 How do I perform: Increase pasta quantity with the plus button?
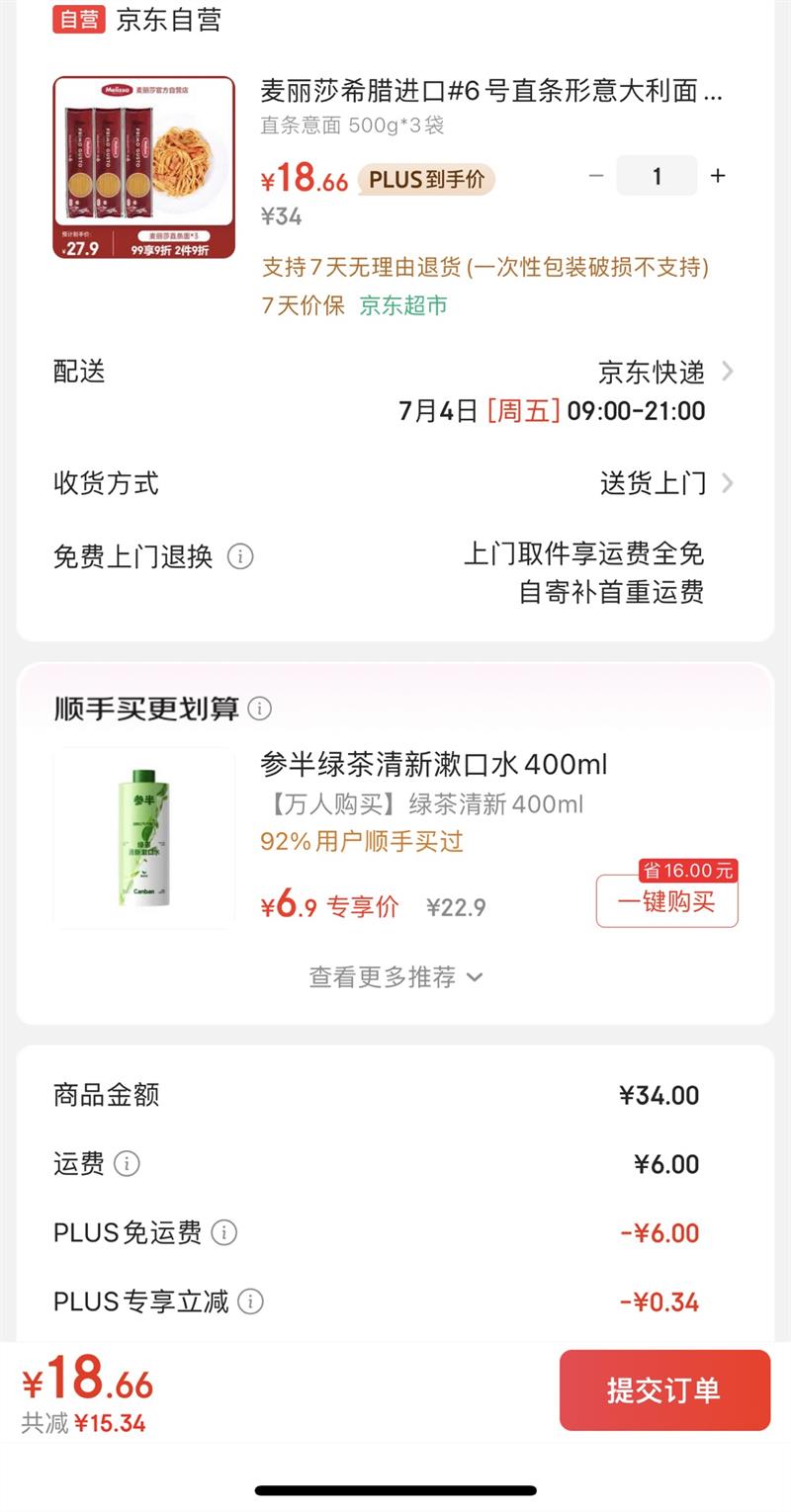click(718, 176)
